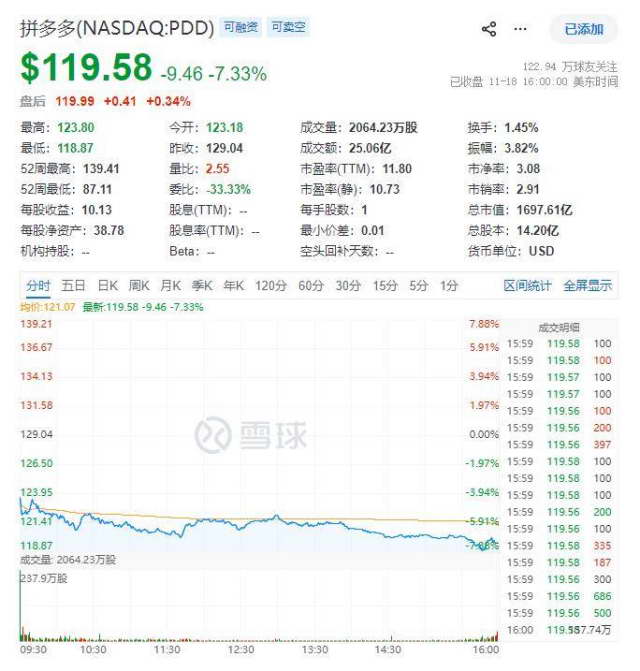Select the 五日 chart tab
This screenshot has width=640, height=671.
click(73, 286)
